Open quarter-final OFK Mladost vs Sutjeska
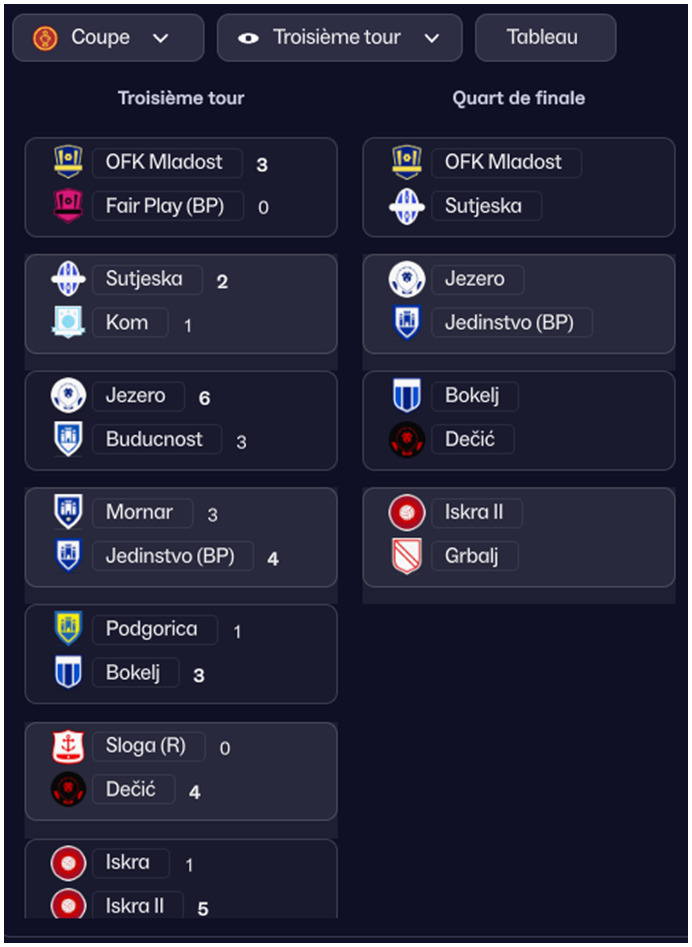The height and width of the screenshot is (947, 692). (x=518, y=186)
